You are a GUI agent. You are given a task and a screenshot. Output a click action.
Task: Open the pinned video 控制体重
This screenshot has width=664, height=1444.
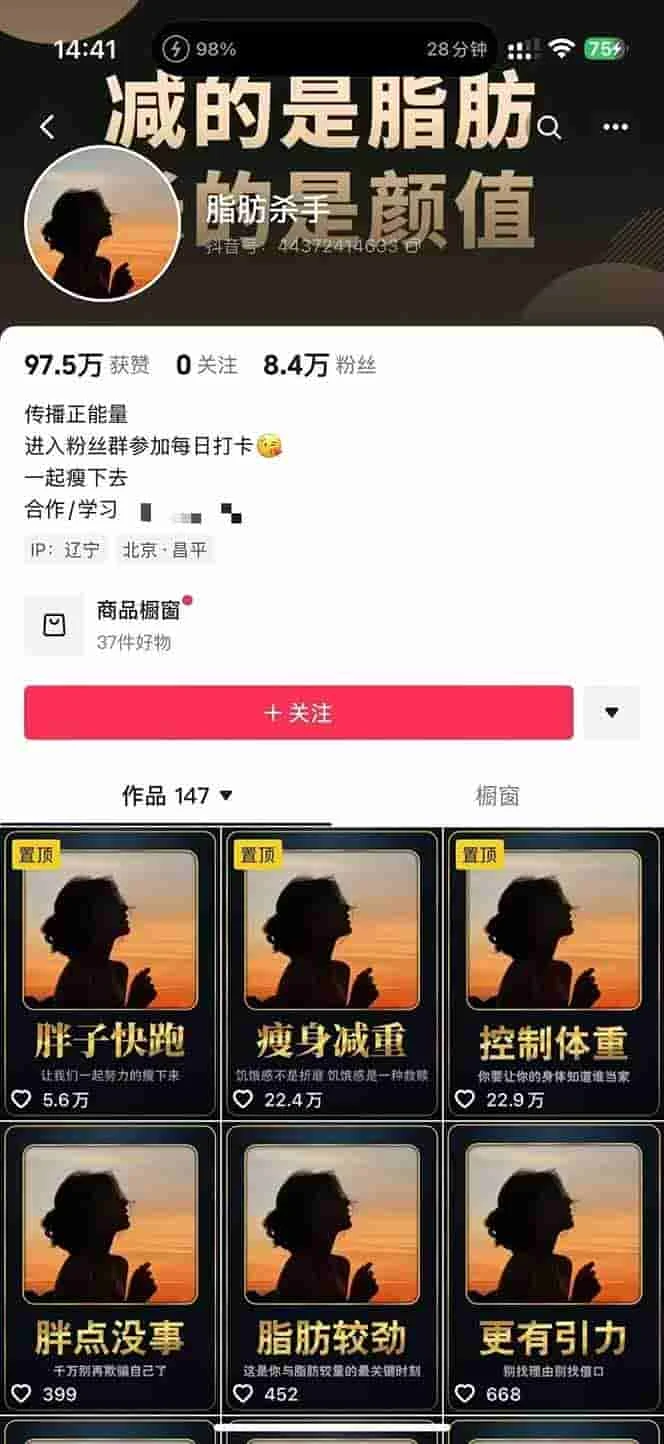[553, 970]
